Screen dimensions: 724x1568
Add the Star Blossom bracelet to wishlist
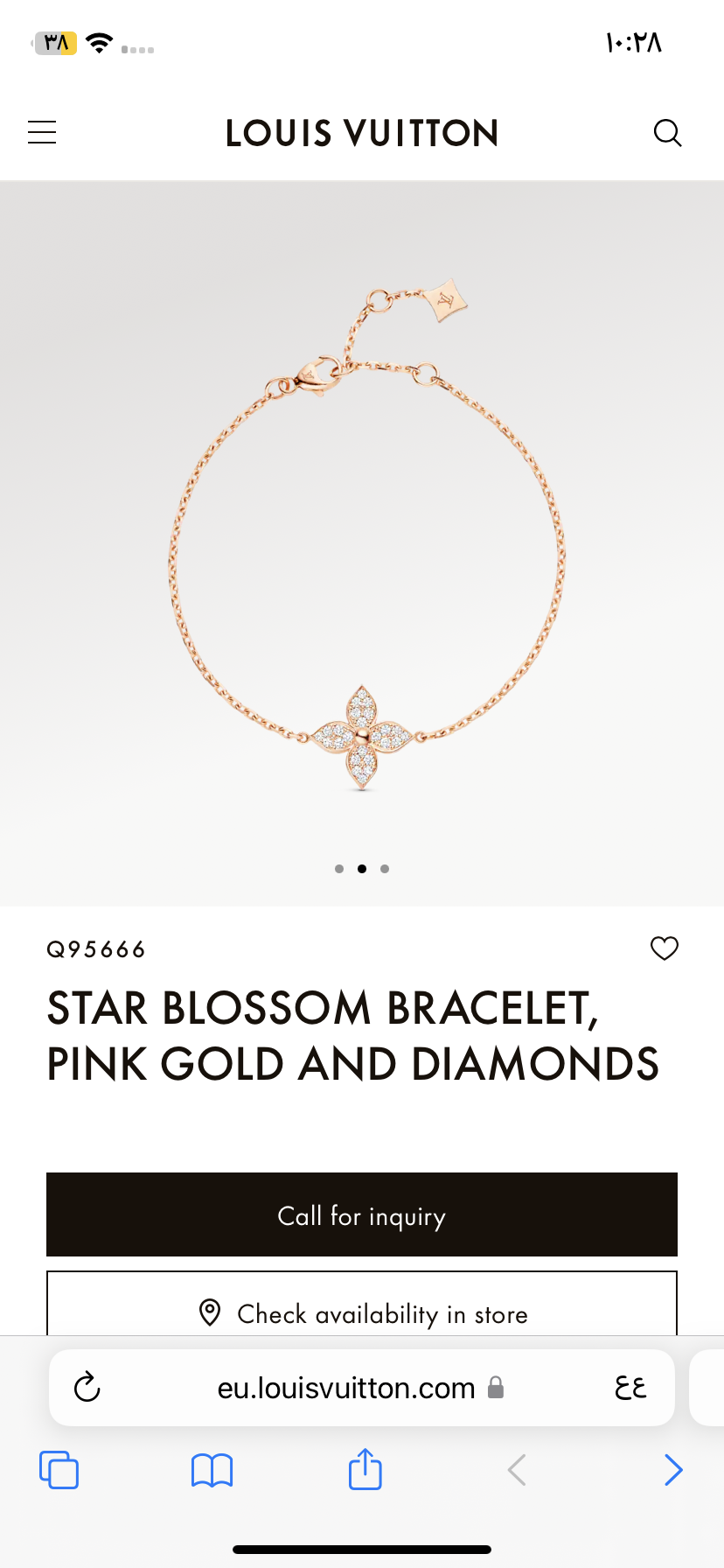click(665, 948)
